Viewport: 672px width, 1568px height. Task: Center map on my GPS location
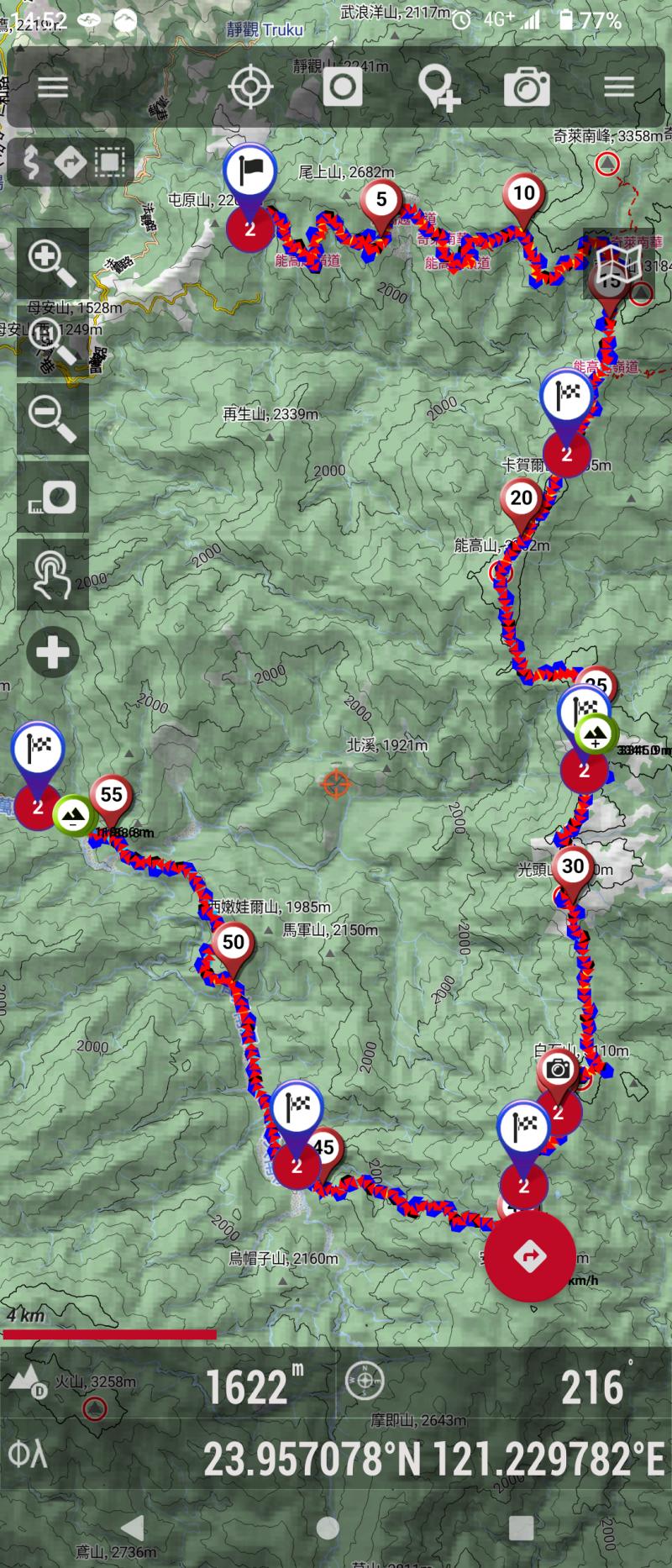tap(250, 87)
